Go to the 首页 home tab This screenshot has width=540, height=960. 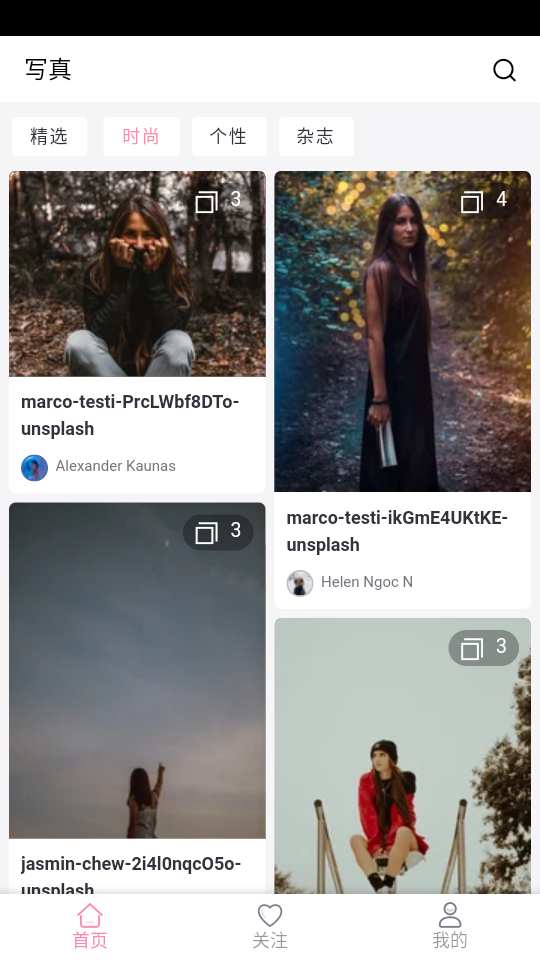[x=90, y=926]
